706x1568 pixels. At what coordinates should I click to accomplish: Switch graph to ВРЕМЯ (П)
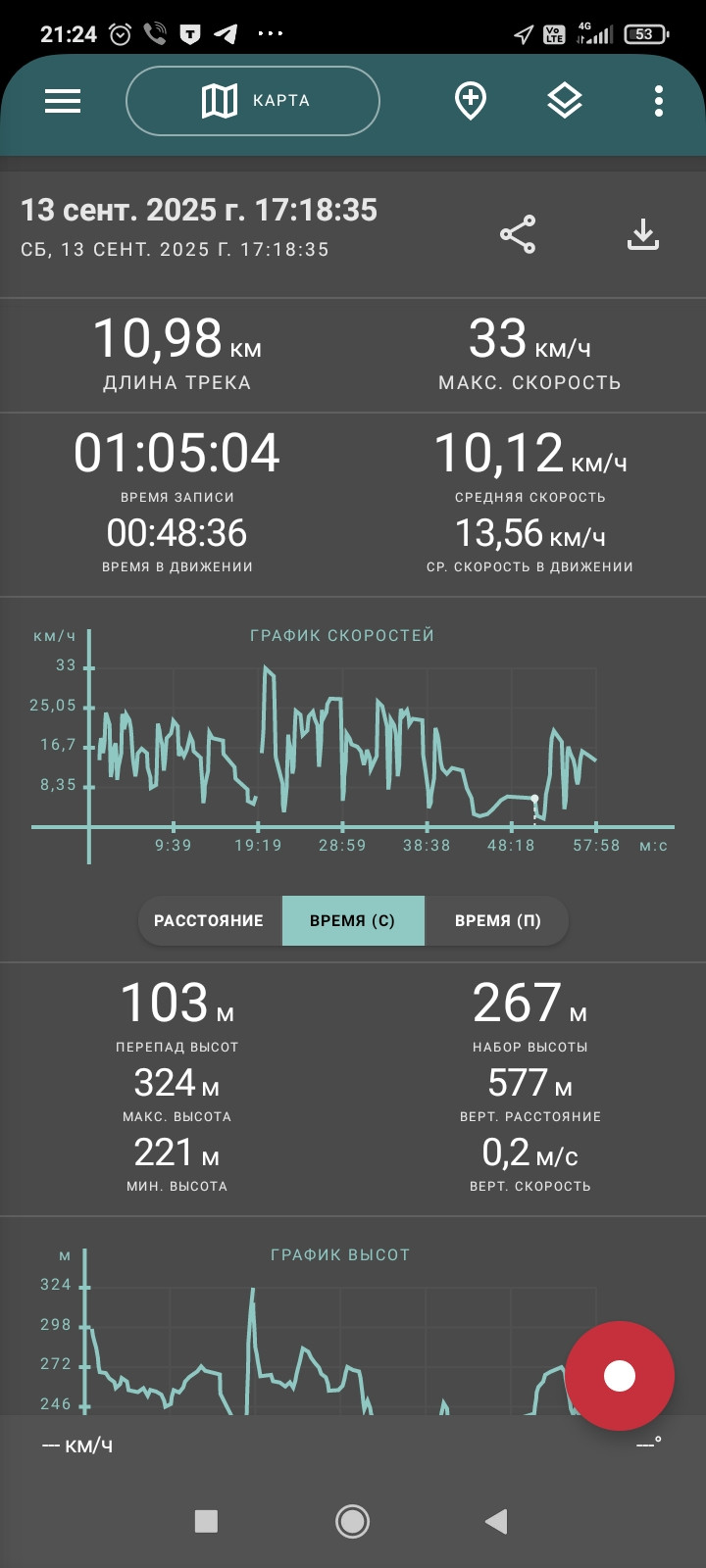pos(497,921)
